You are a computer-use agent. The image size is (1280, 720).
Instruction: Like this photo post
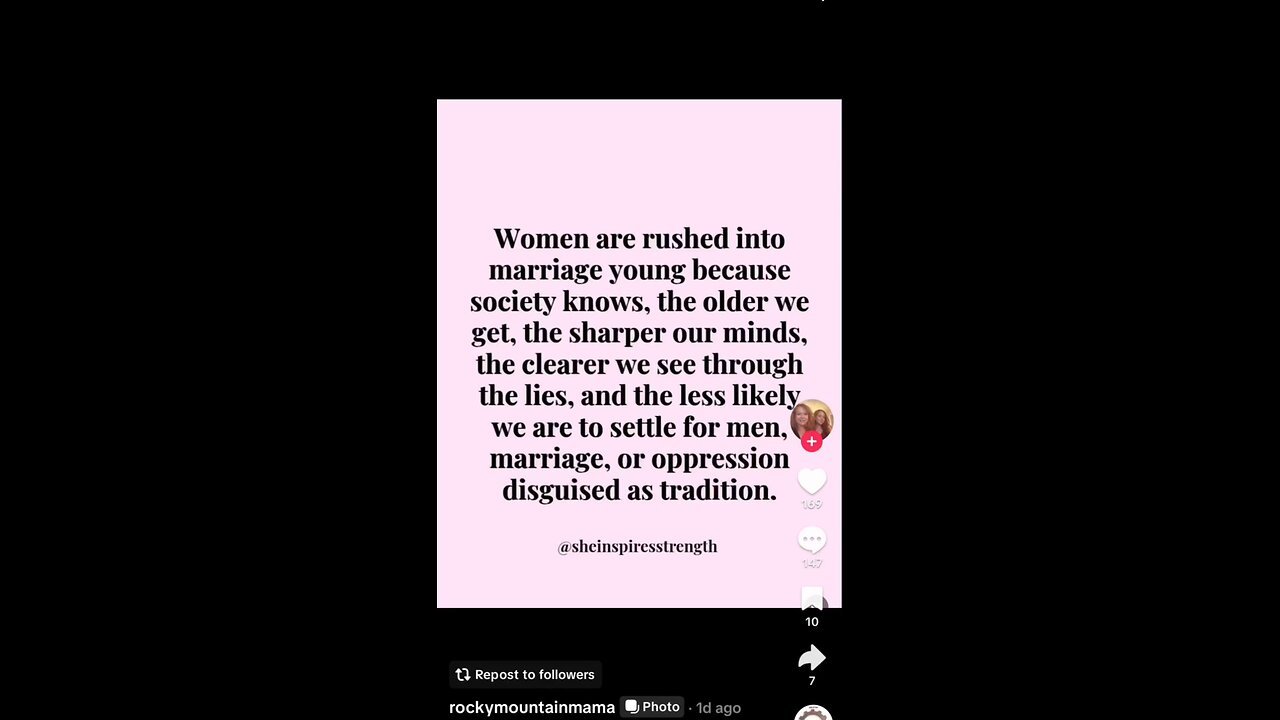coord(812,482)
